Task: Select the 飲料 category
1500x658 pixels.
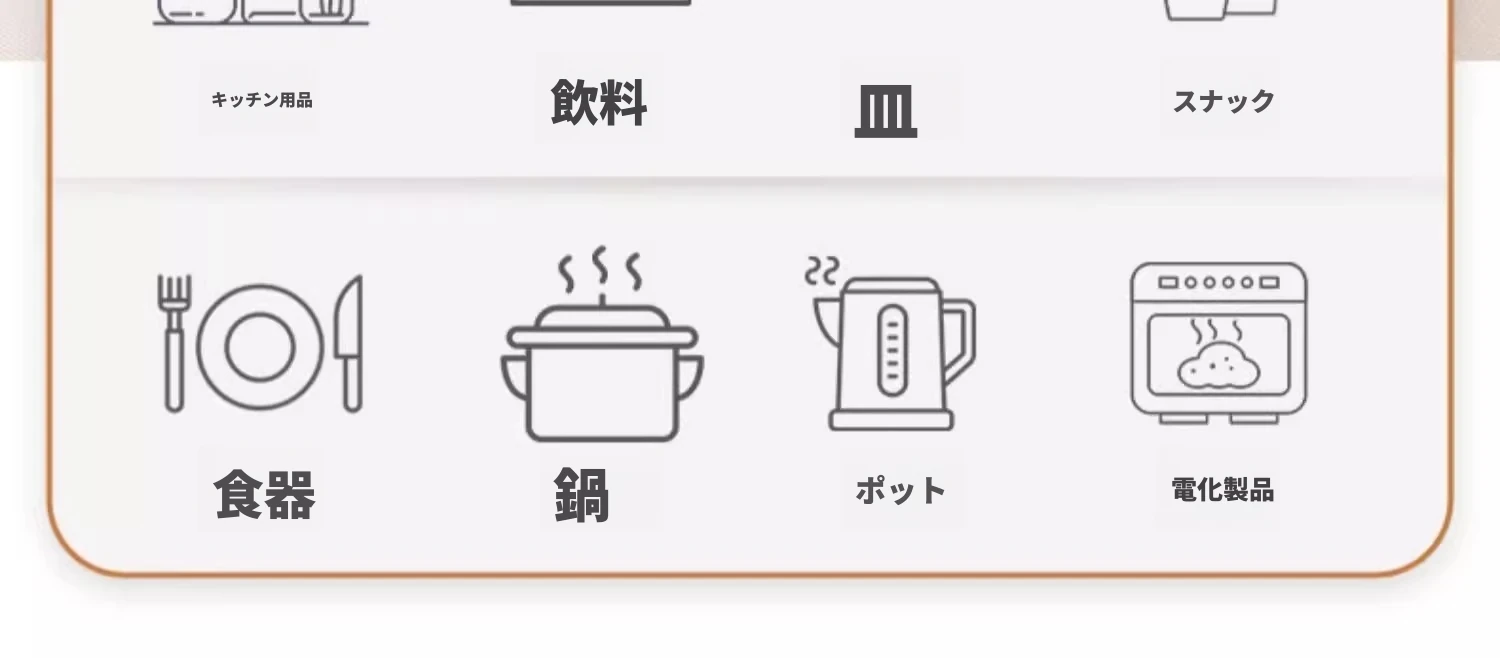Action: point(599,101)
